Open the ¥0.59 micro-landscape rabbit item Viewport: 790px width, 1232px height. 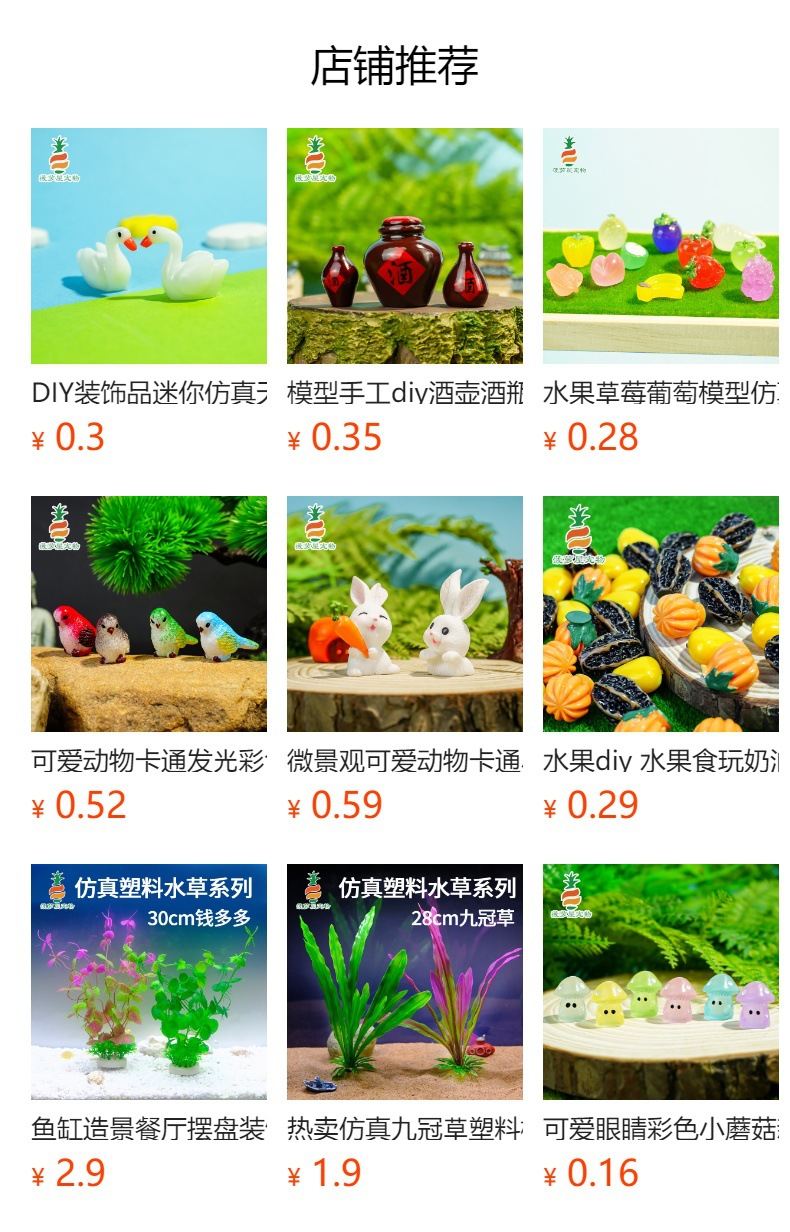click(404, 614)
